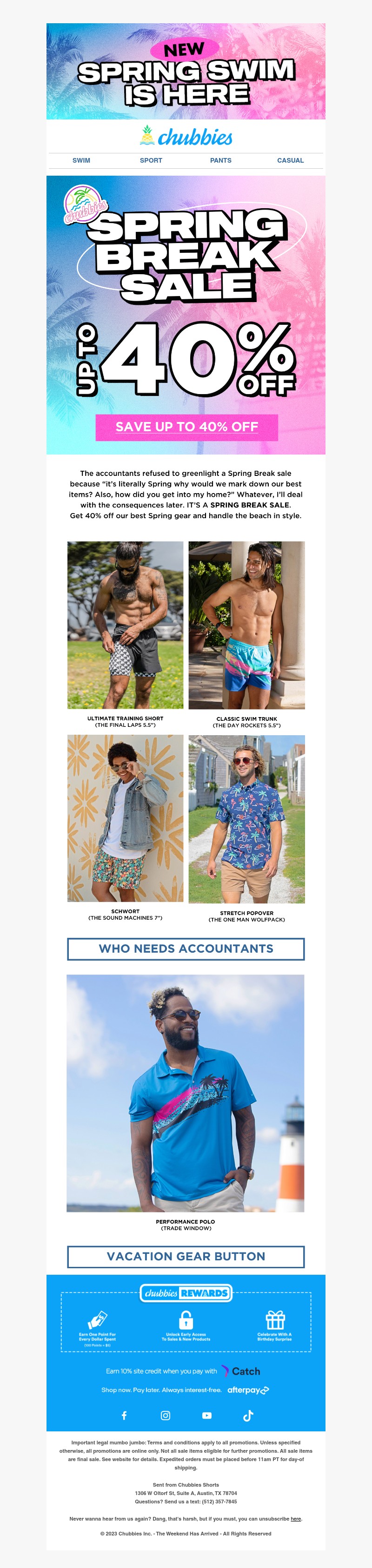This screenshot has width=372, height=1568.
Task: Select the PANTS category link
Action: coord(220,161)
